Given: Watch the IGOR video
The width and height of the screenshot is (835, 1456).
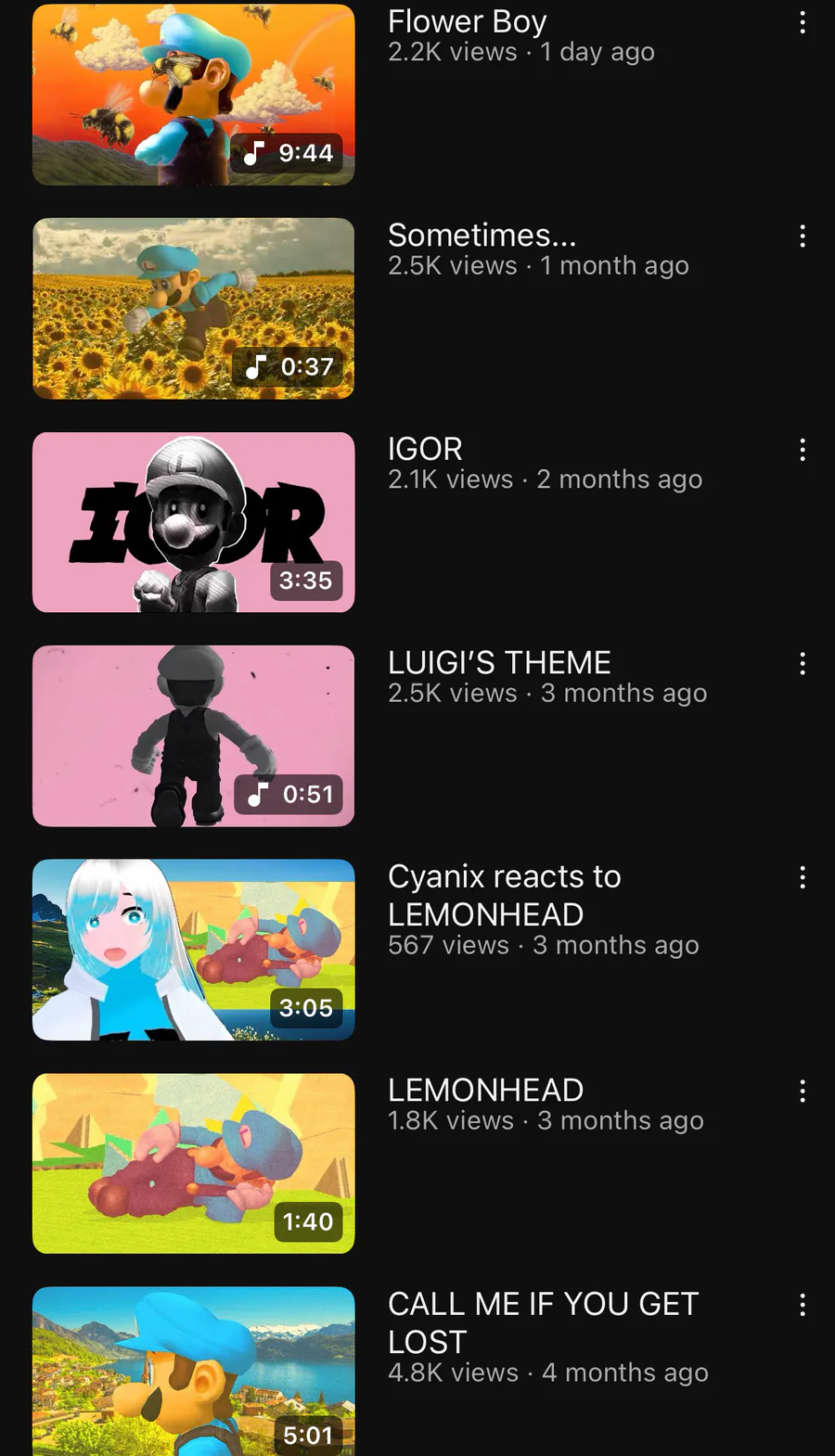Looking at the screenshot, I should click(x=193, y=522).
